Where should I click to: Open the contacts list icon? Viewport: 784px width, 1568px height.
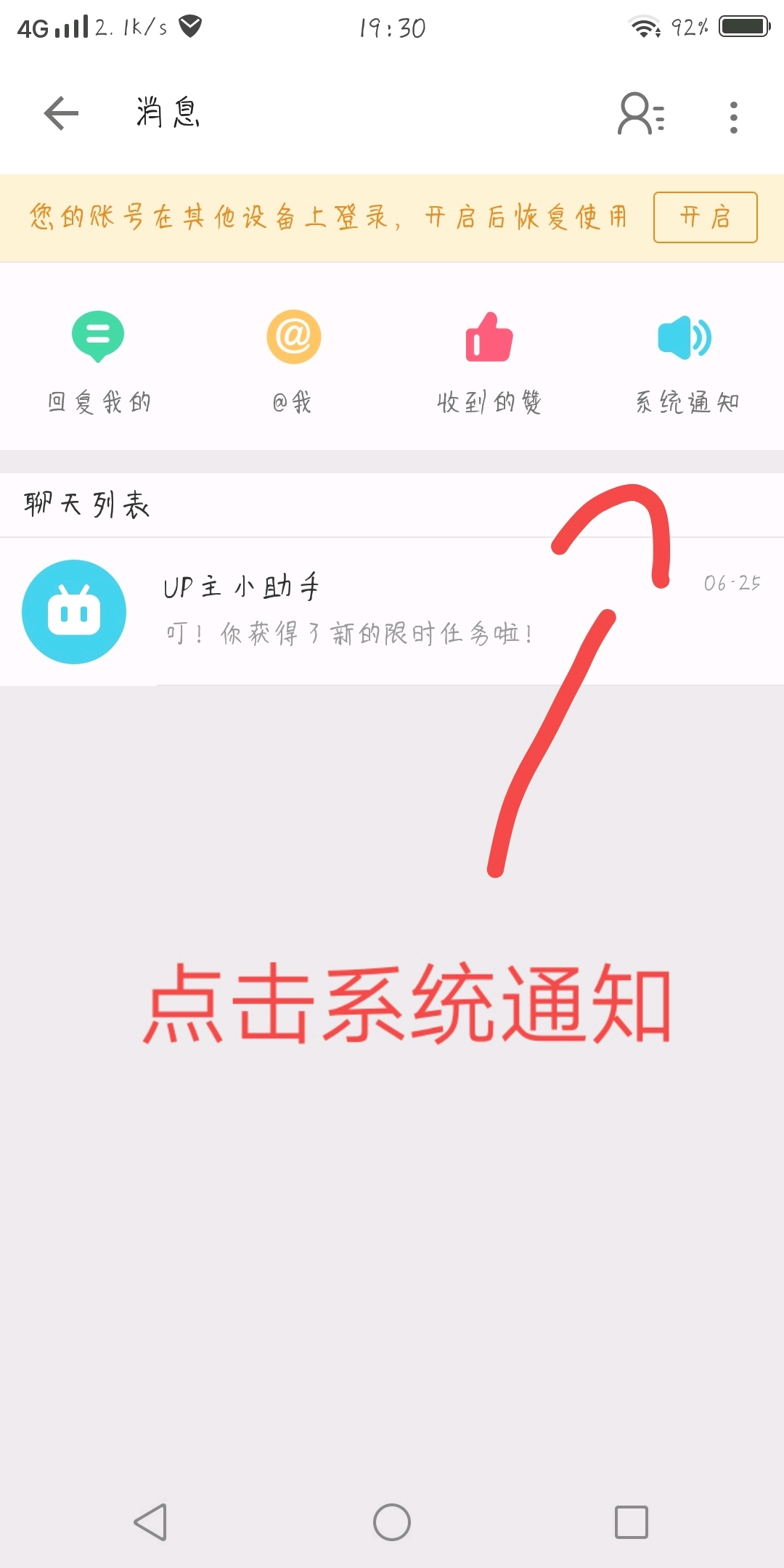(x=640, y=115)
